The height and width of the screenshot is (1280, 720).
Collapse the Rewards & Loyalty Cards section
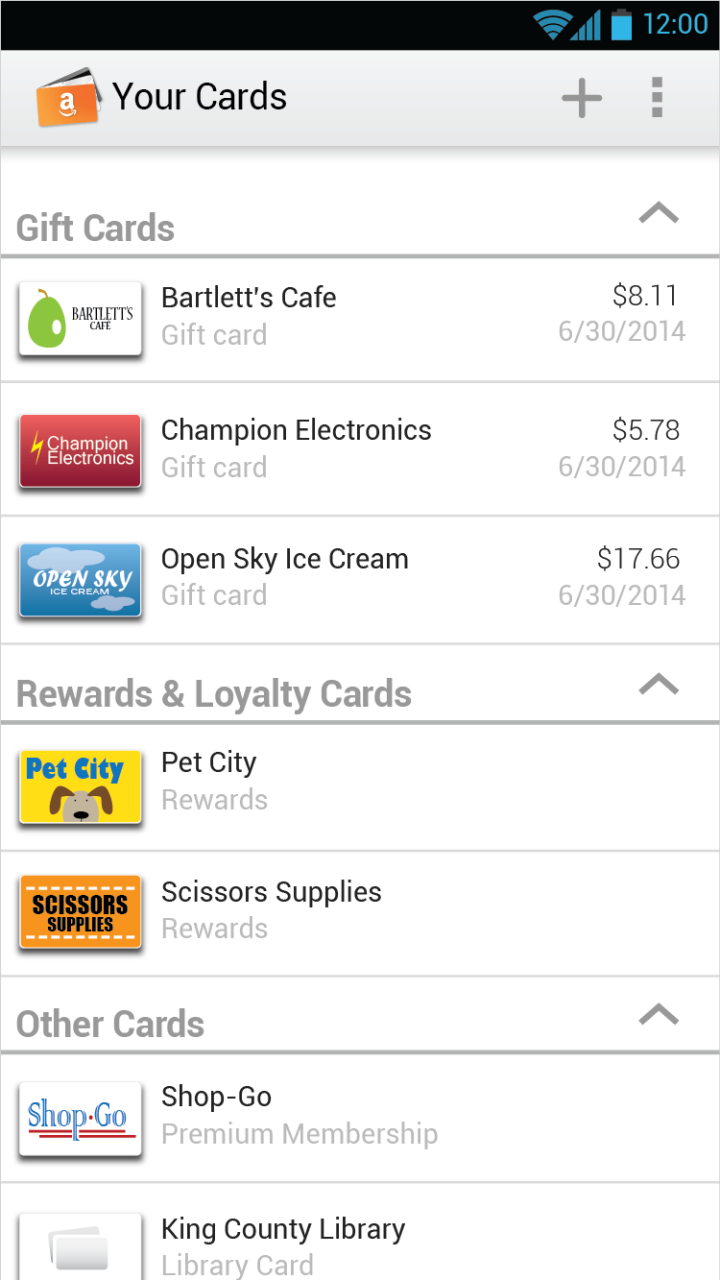[x=658, y=685]
